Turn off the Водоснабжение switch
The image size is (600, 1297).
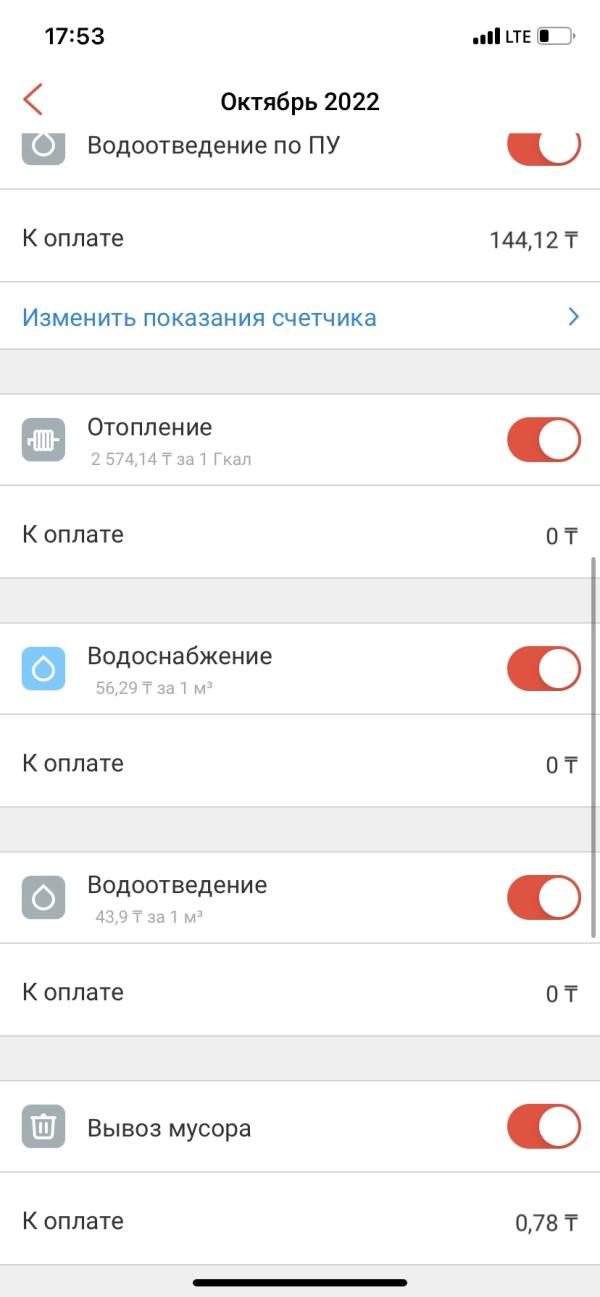pyautogui.click(x=544, y=669)
